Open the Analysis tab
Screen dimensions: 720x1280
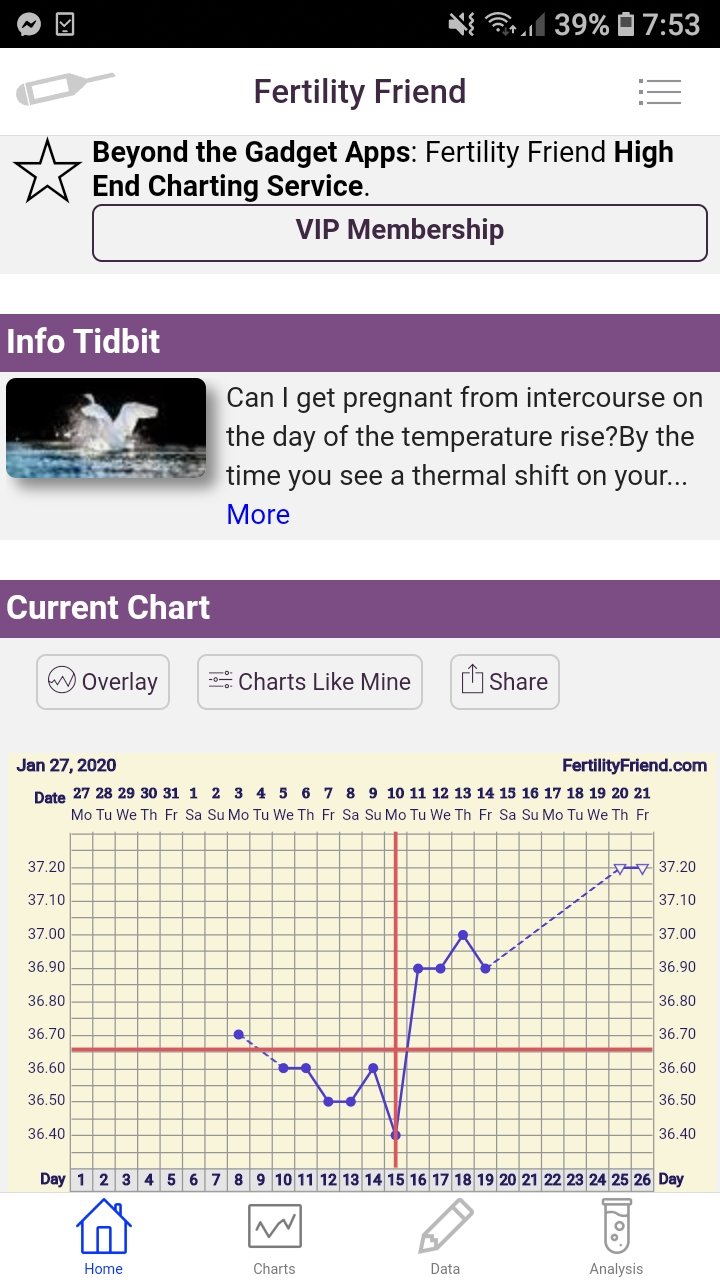[x=616, y=1236]
